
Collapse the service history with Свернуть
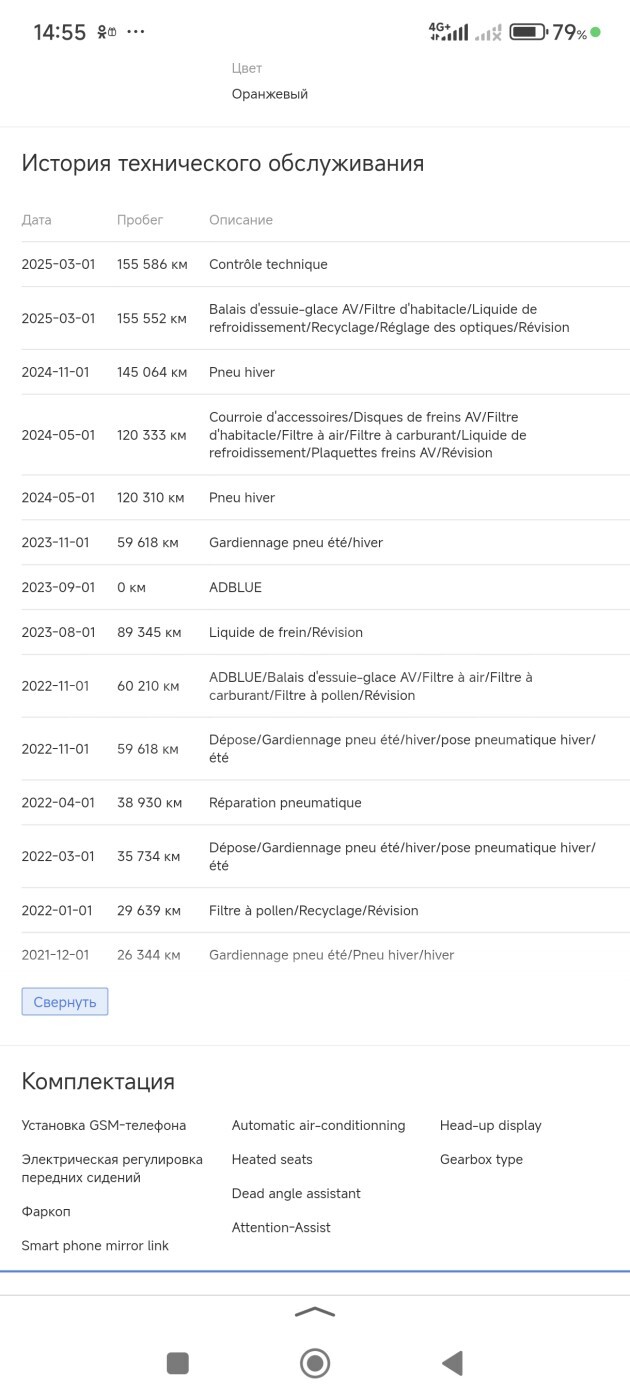click(65, 1002)
